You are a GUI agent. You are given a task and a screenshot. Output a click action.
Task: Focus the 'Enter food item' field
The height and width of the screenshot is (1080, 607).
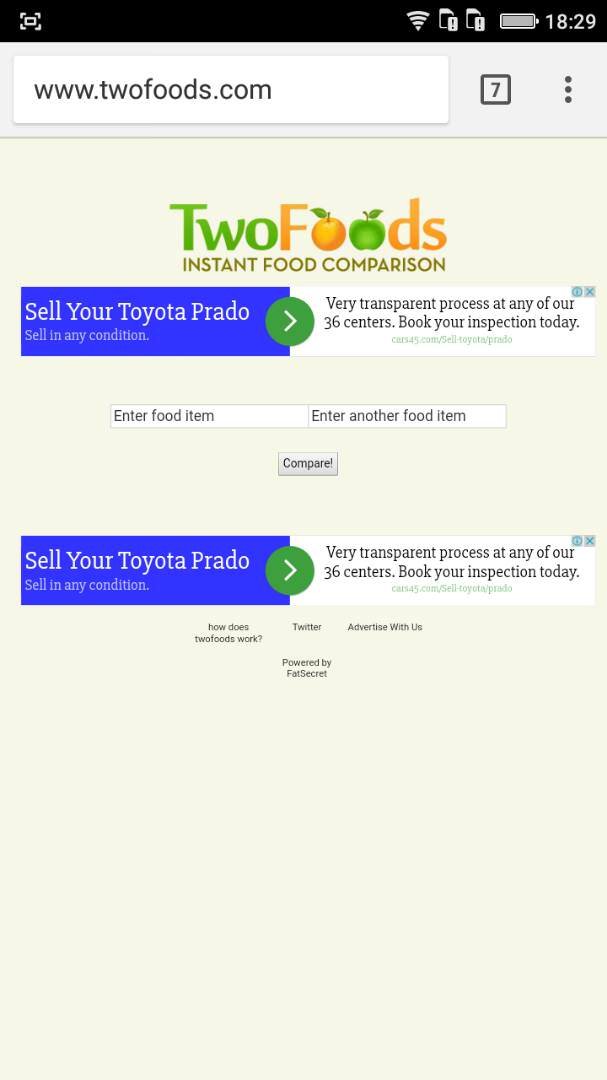[x=208, y=416]
